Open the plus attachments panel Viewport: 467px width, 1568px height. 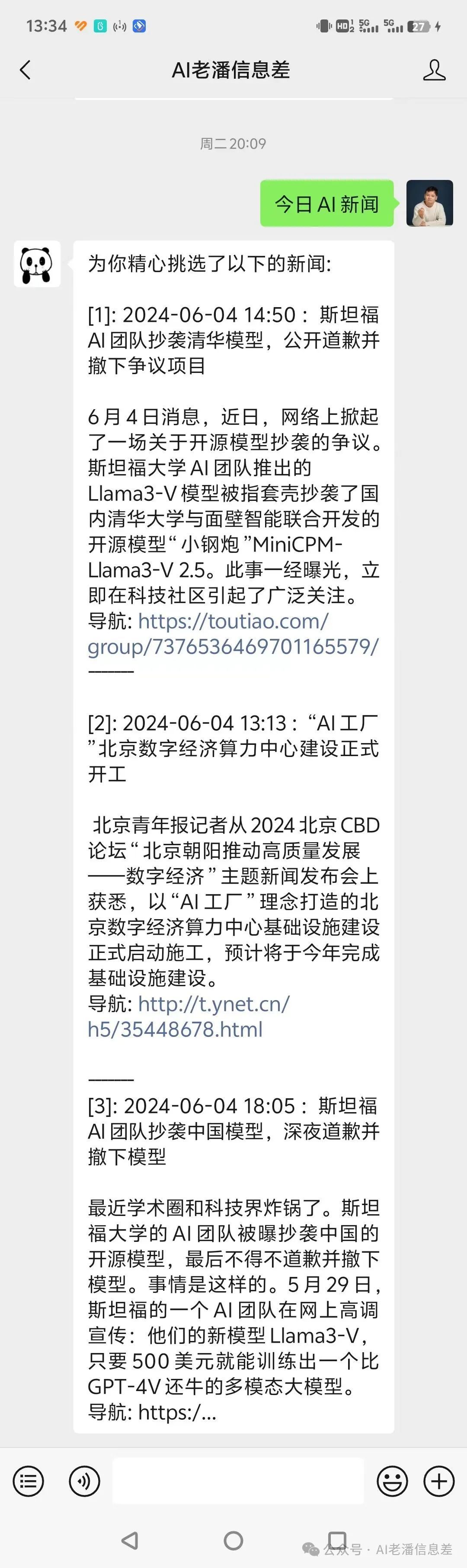439,1481
